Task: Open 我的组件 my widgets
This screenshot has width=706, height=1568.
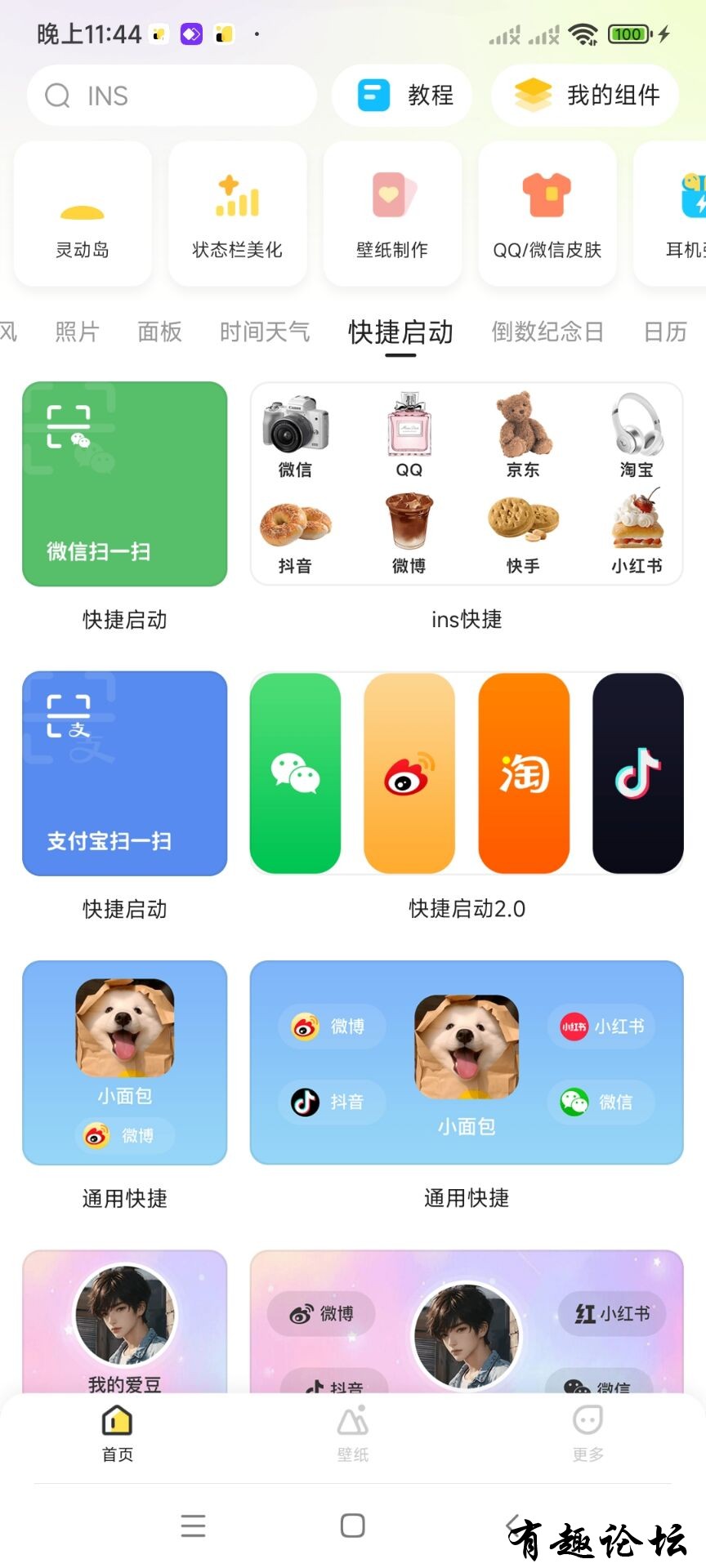Action: click(x=585, y=96)
